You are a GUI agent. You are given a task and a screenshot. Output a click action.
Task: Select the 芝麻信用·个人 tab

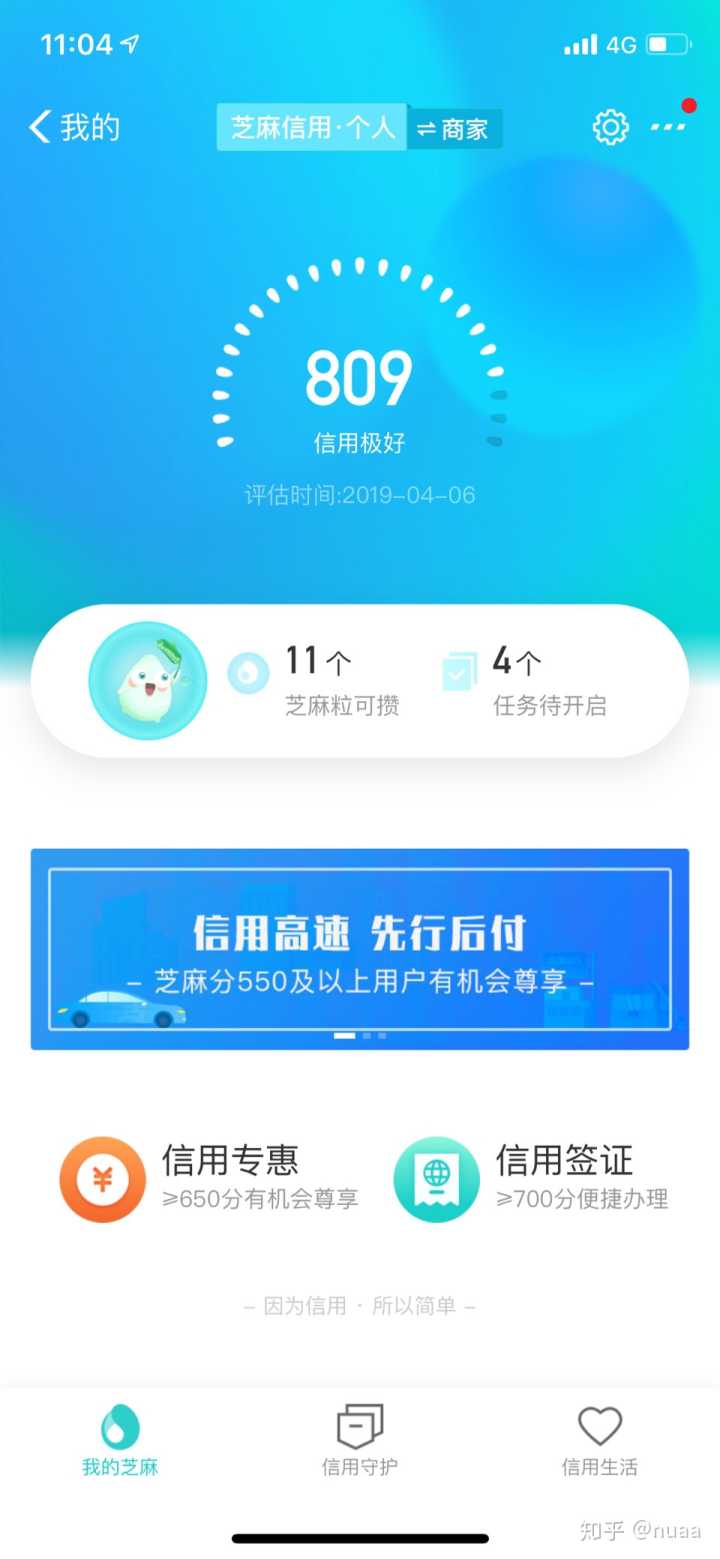pyautogui.click(x=312, y=128)
